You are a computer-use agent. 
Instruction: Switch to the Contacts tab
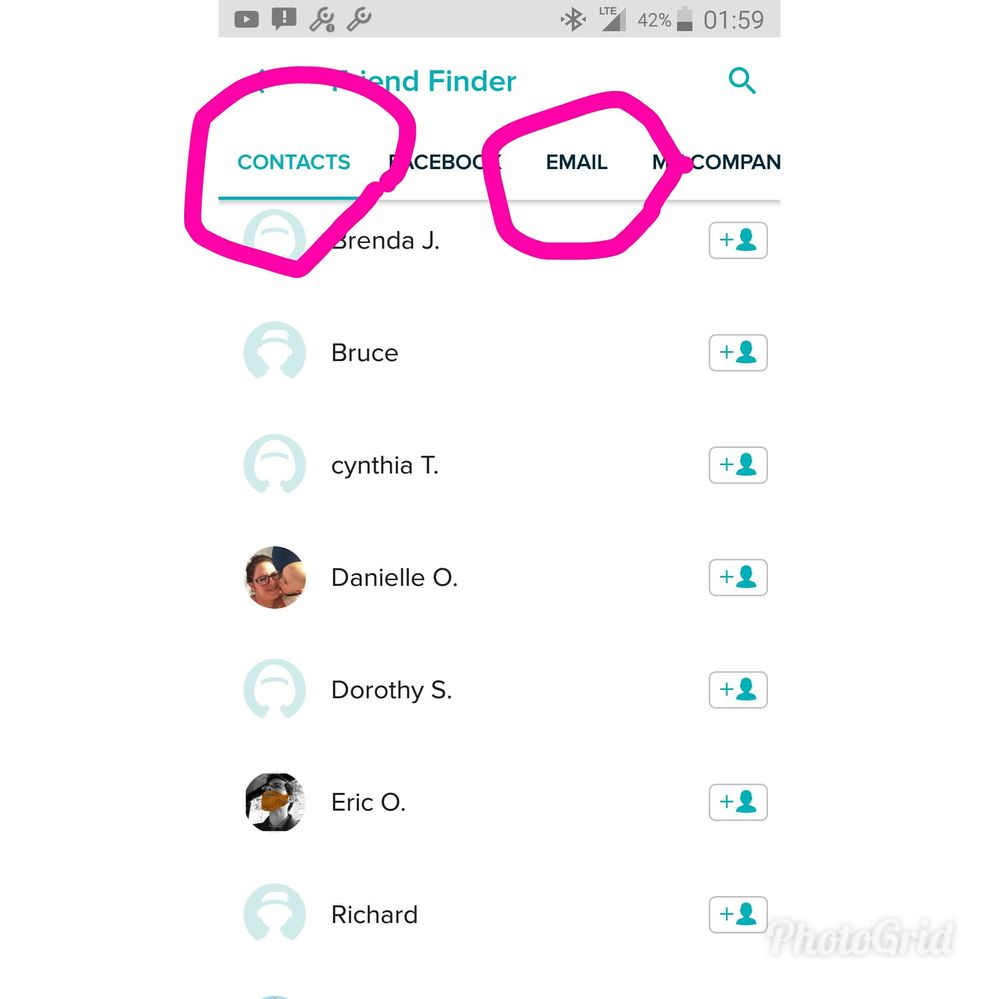point(293,162)
